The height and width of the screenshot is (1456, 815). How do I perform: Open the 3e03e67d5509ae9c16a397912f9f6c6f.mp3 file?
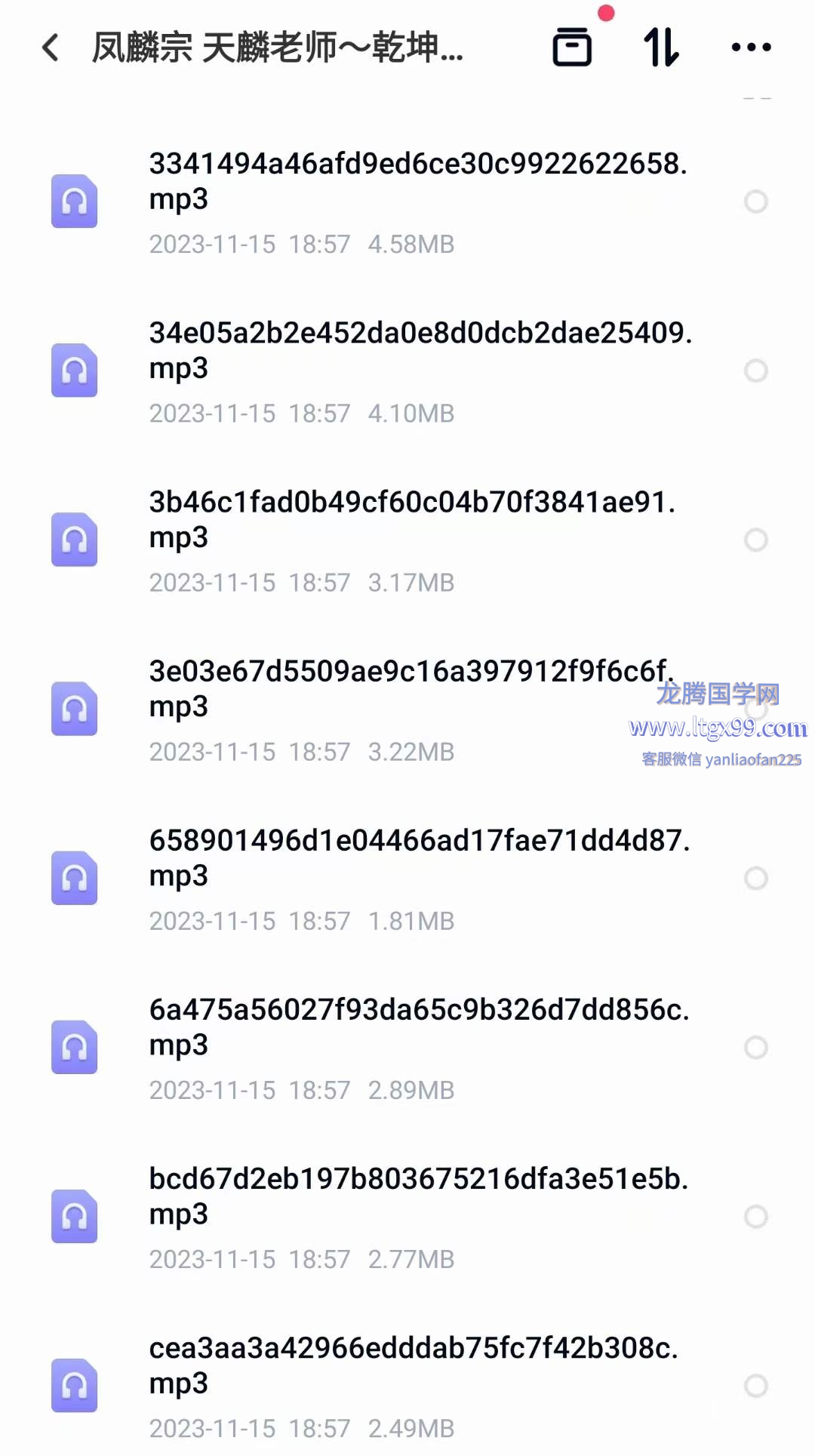pyautogui.click(x=407, y=709)
